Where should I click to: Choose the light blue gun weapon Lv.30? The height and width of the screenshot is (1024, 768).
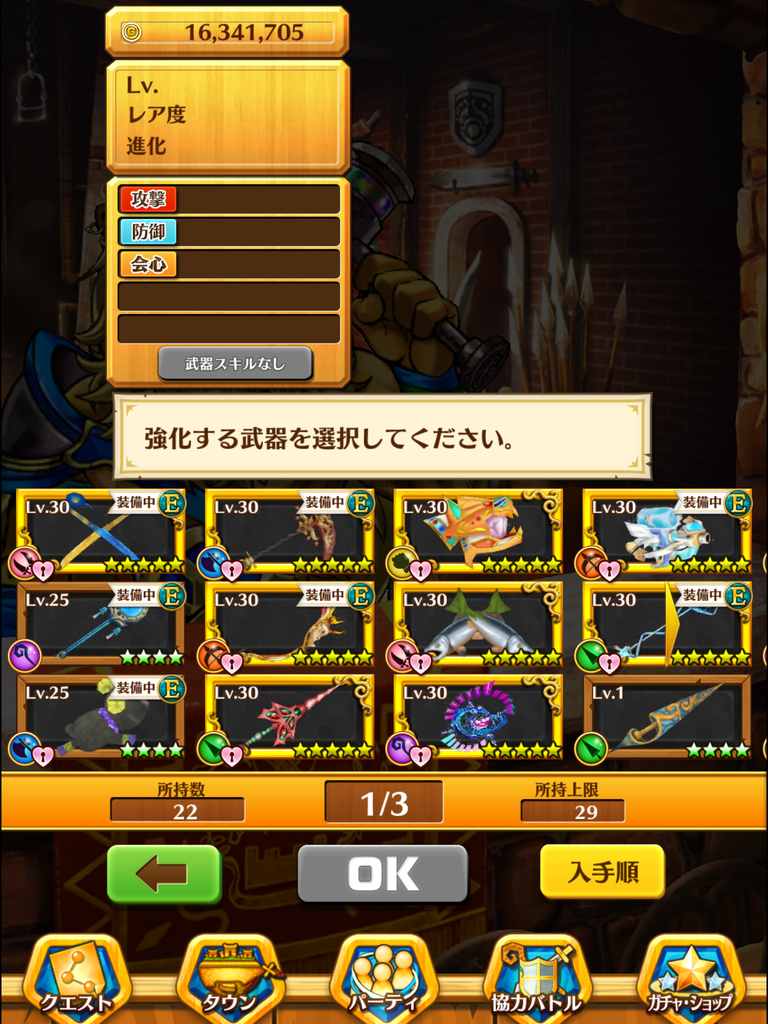coord(667,532)
